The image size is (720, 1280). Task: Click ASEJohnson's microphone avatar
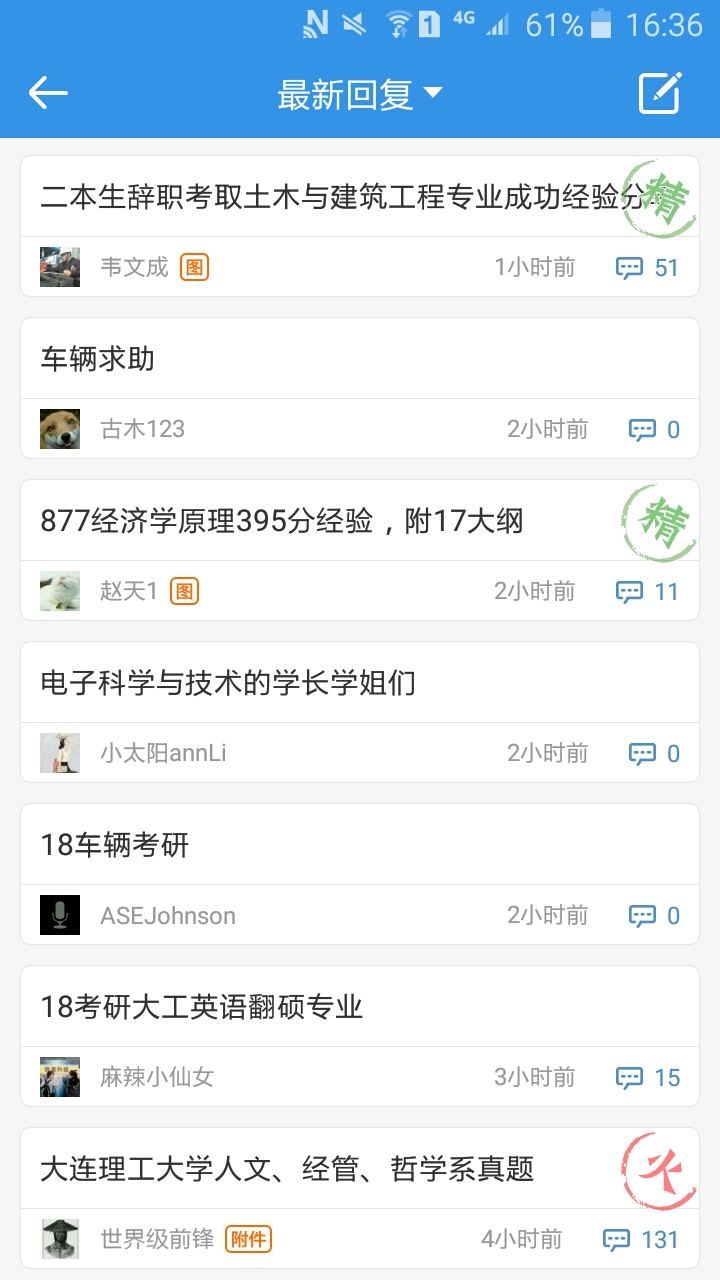[59, 915]
